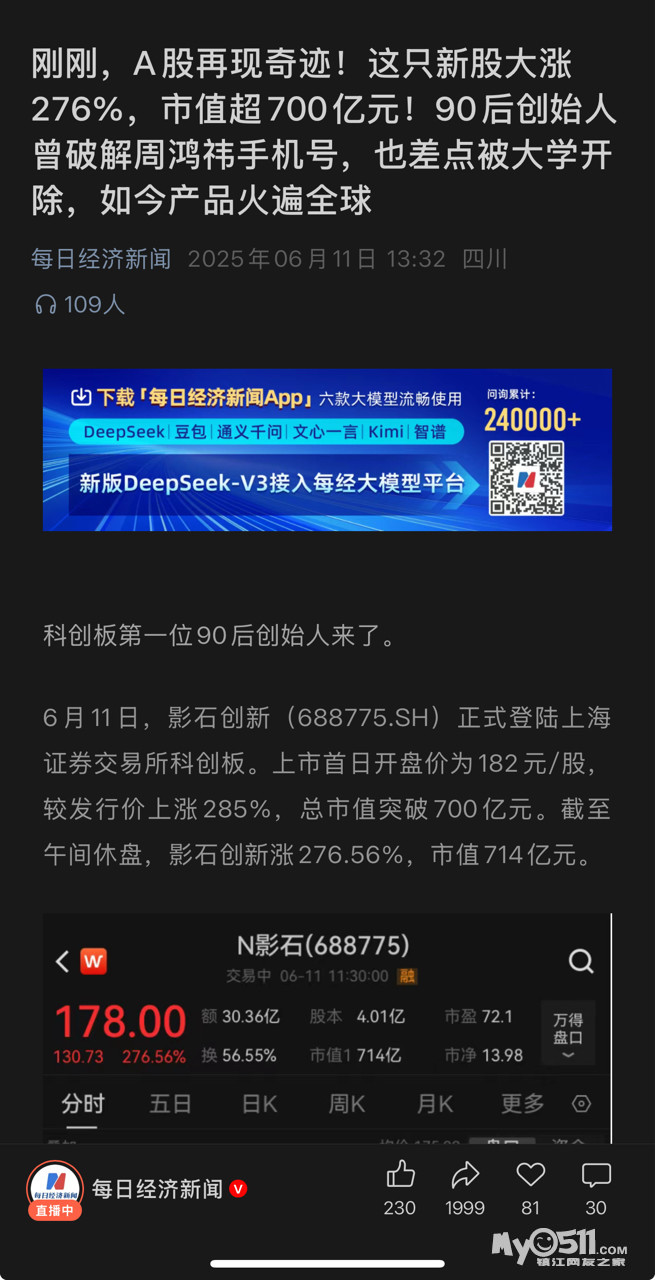655x1280 pixels.
Task: Open the 每日经济新闻App download banner
Action: click(327, 449)
